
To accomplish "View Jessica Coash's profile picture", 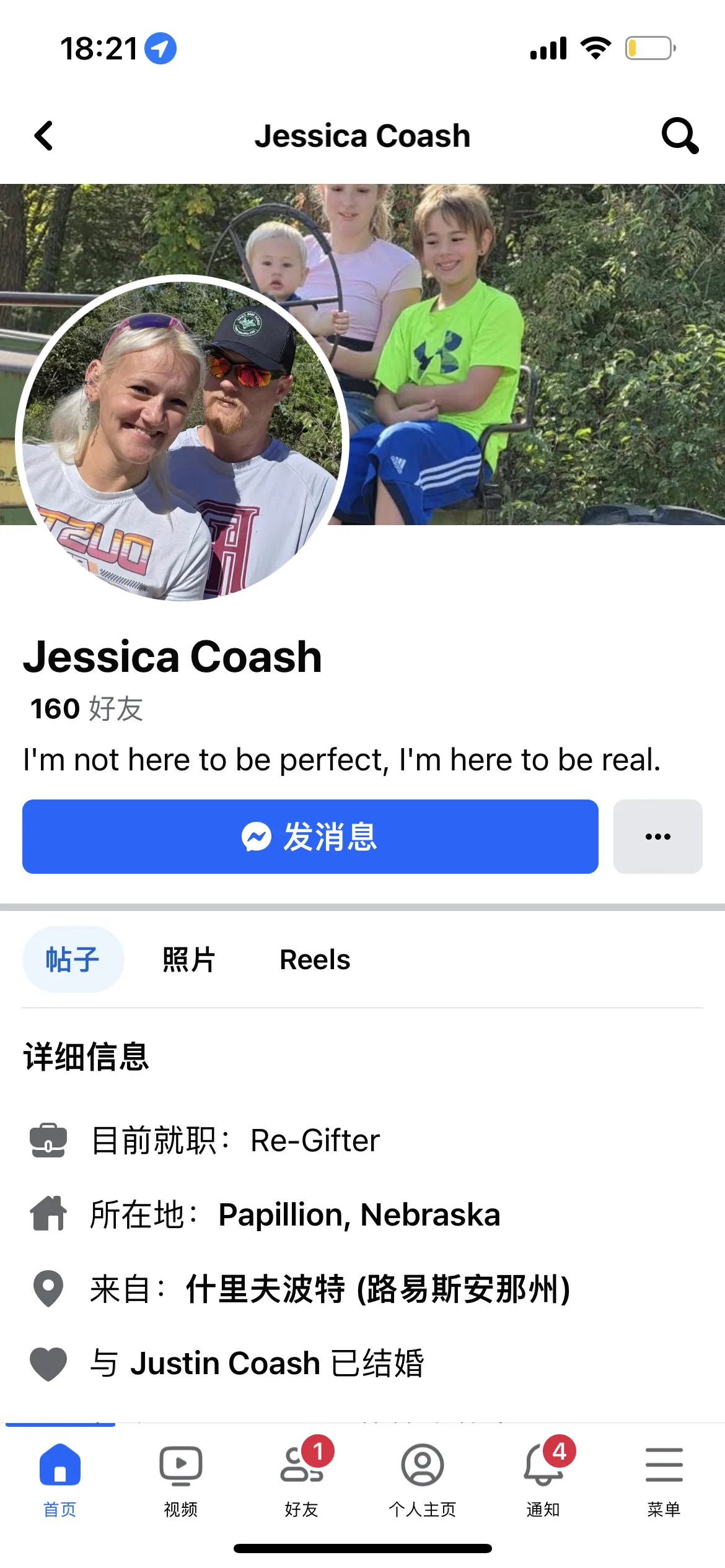I will 182,438.
